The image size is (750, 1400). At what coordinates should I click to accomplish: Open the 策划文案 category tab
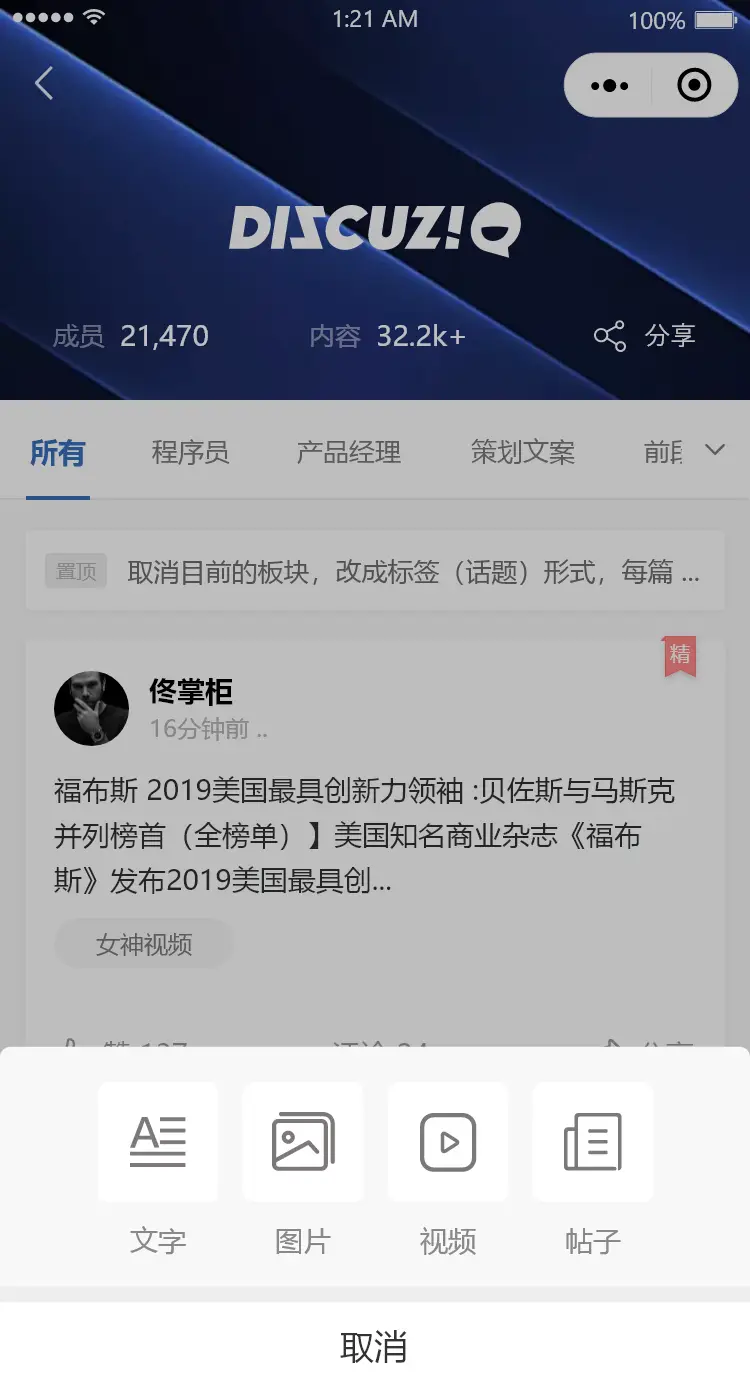[x=523, y=453]
